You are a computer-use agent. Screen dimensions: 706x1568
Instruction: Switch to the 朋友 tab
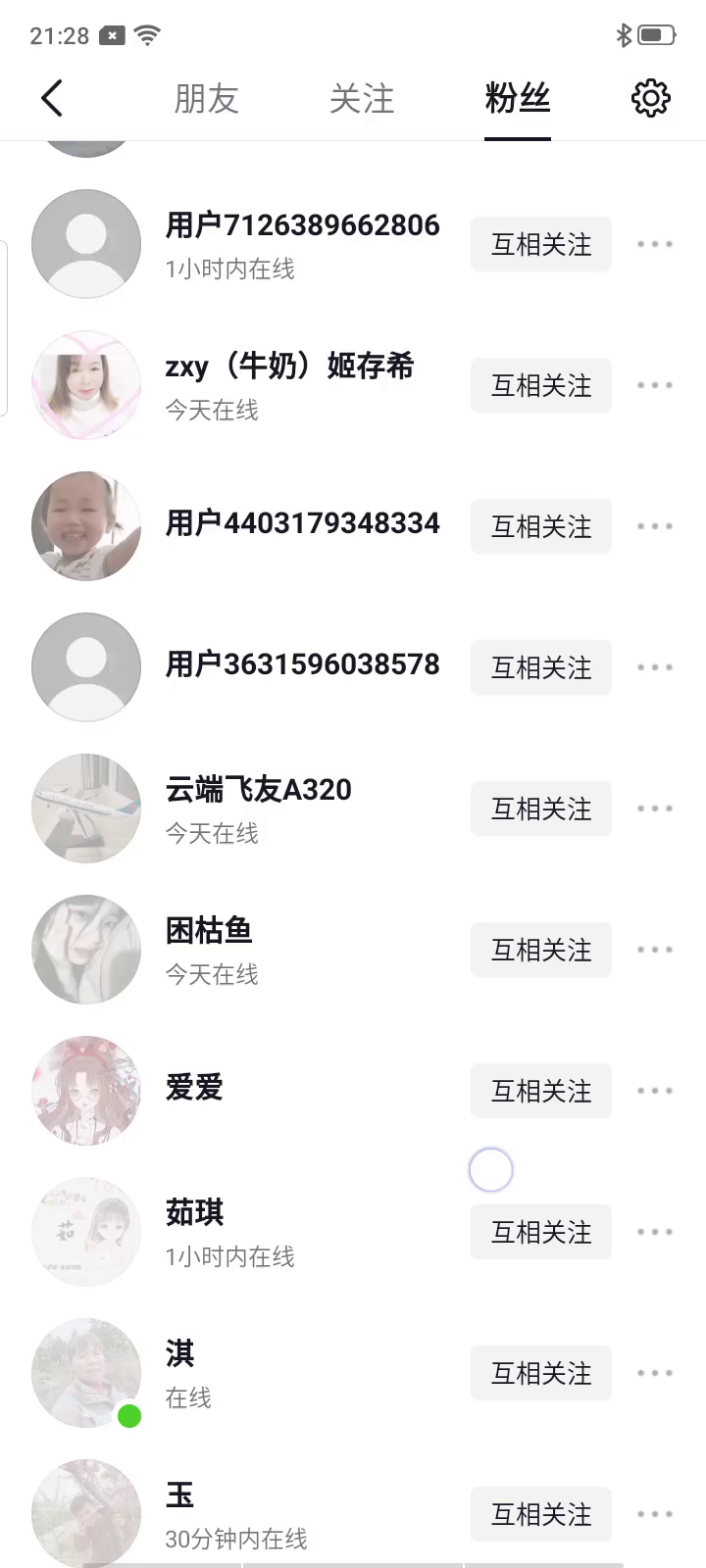[206, 99]
